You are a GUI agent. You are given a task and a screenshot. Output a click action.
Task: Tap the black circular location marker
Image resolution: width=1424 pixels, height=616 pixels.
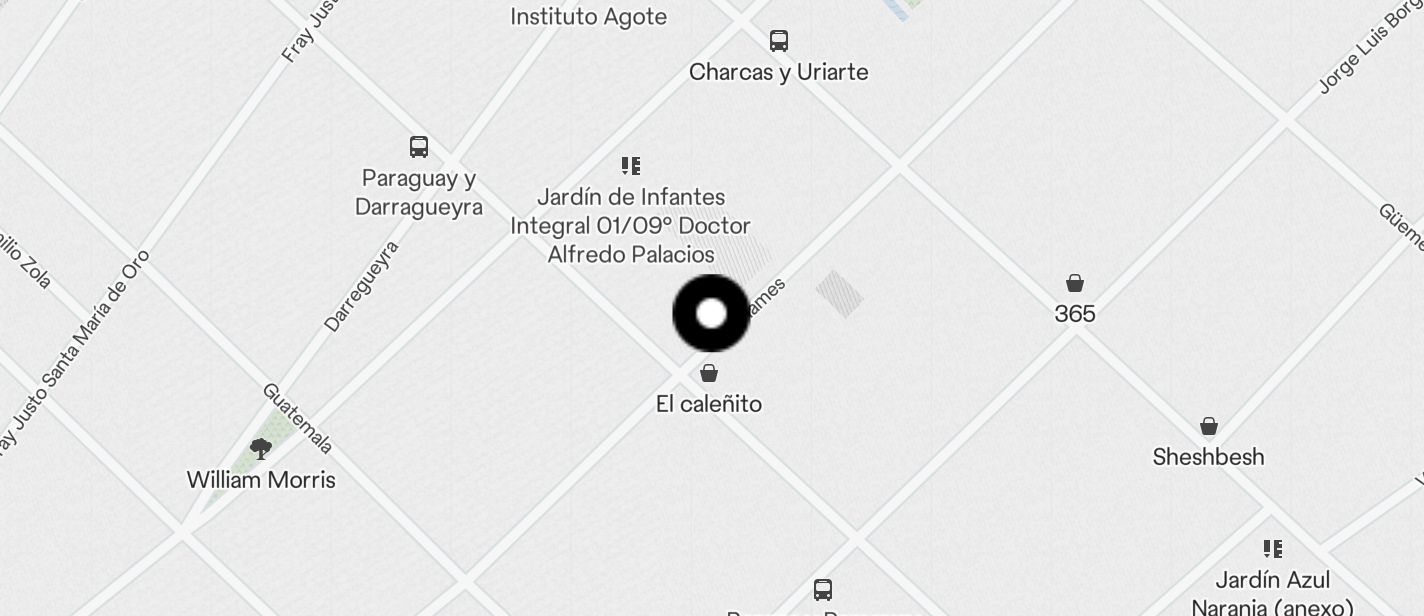click(711, 314)
